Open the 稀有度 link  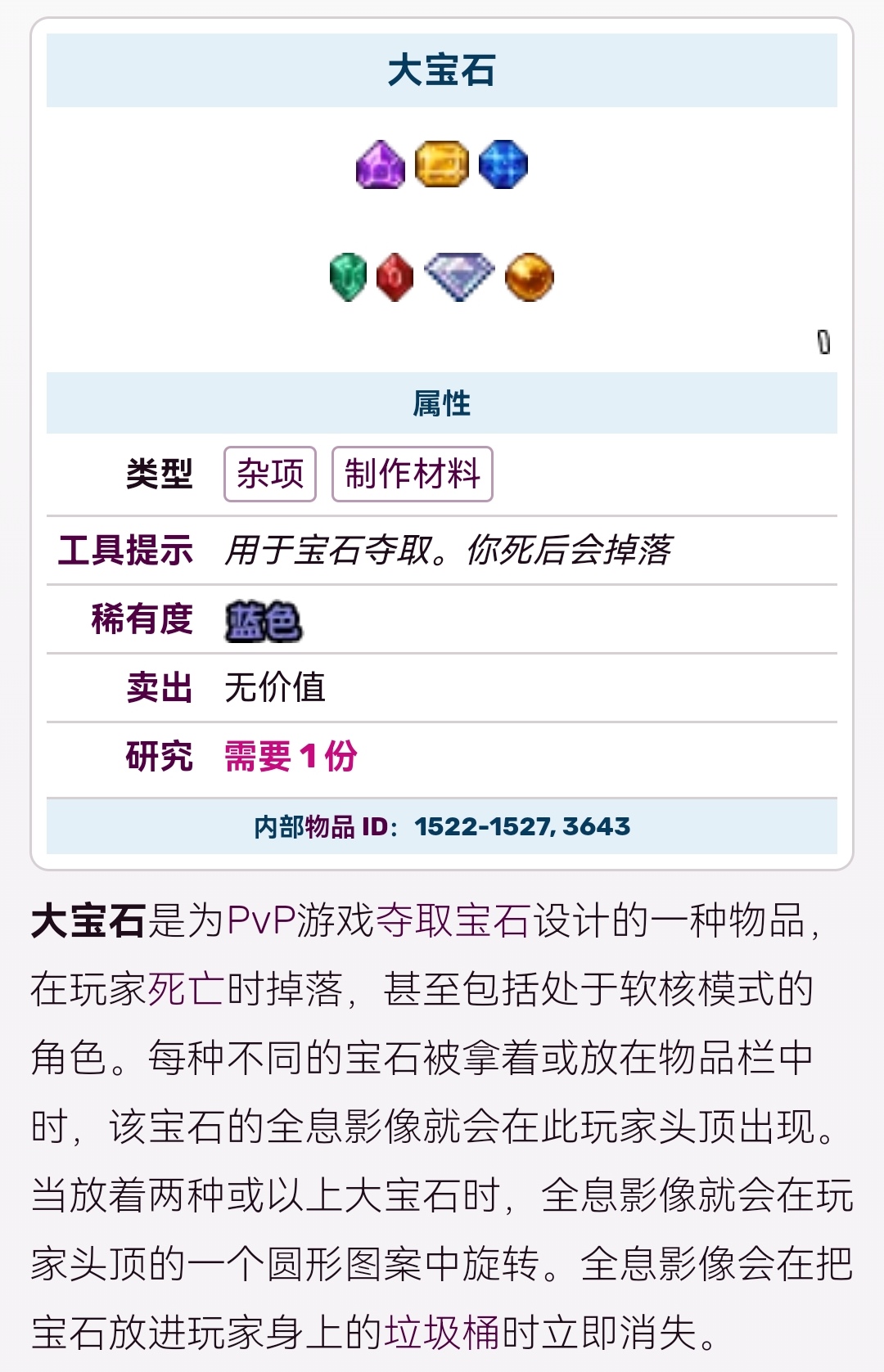[x=142, y=619]
